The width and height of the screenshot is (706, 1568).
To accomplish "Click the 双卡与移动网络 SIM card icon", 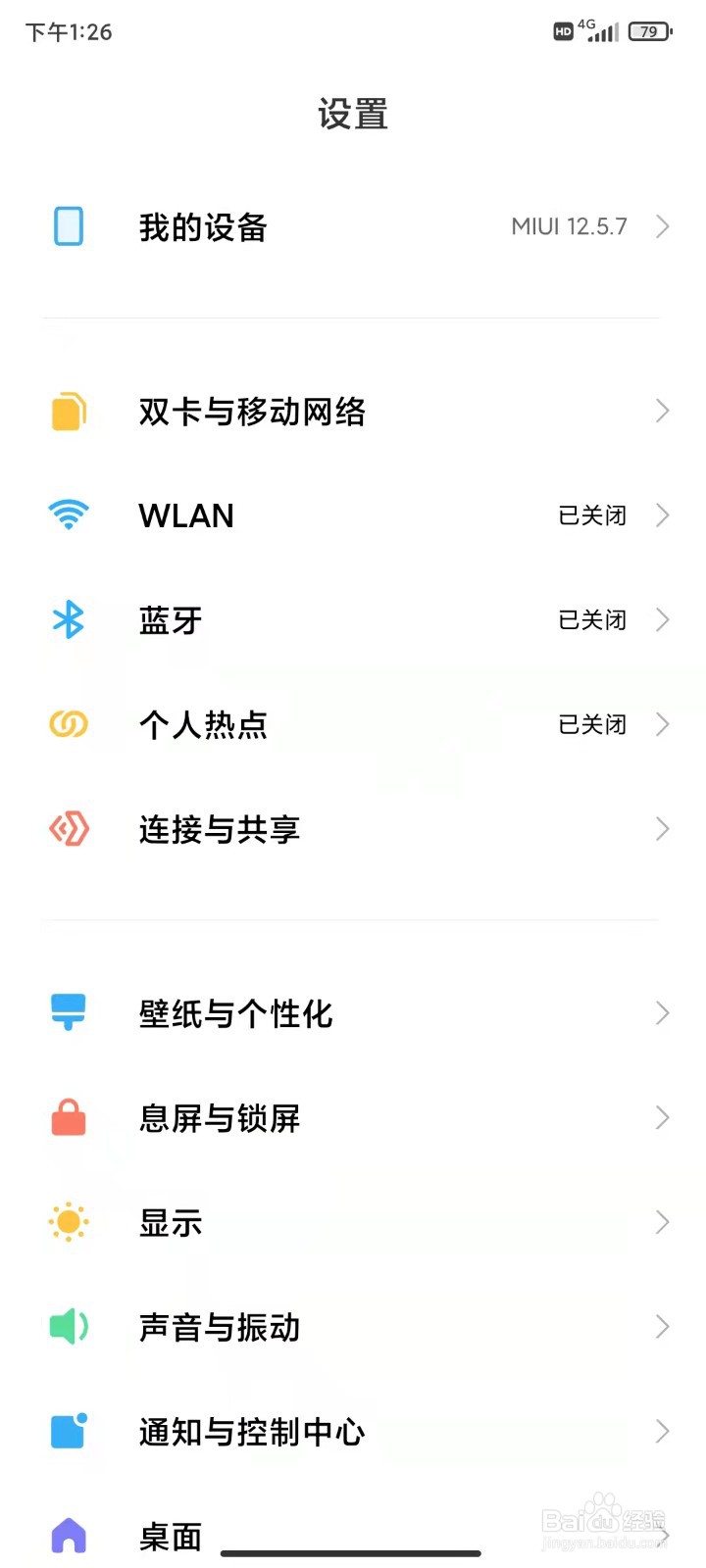I will pyautogui.click(x=67, y=411).
